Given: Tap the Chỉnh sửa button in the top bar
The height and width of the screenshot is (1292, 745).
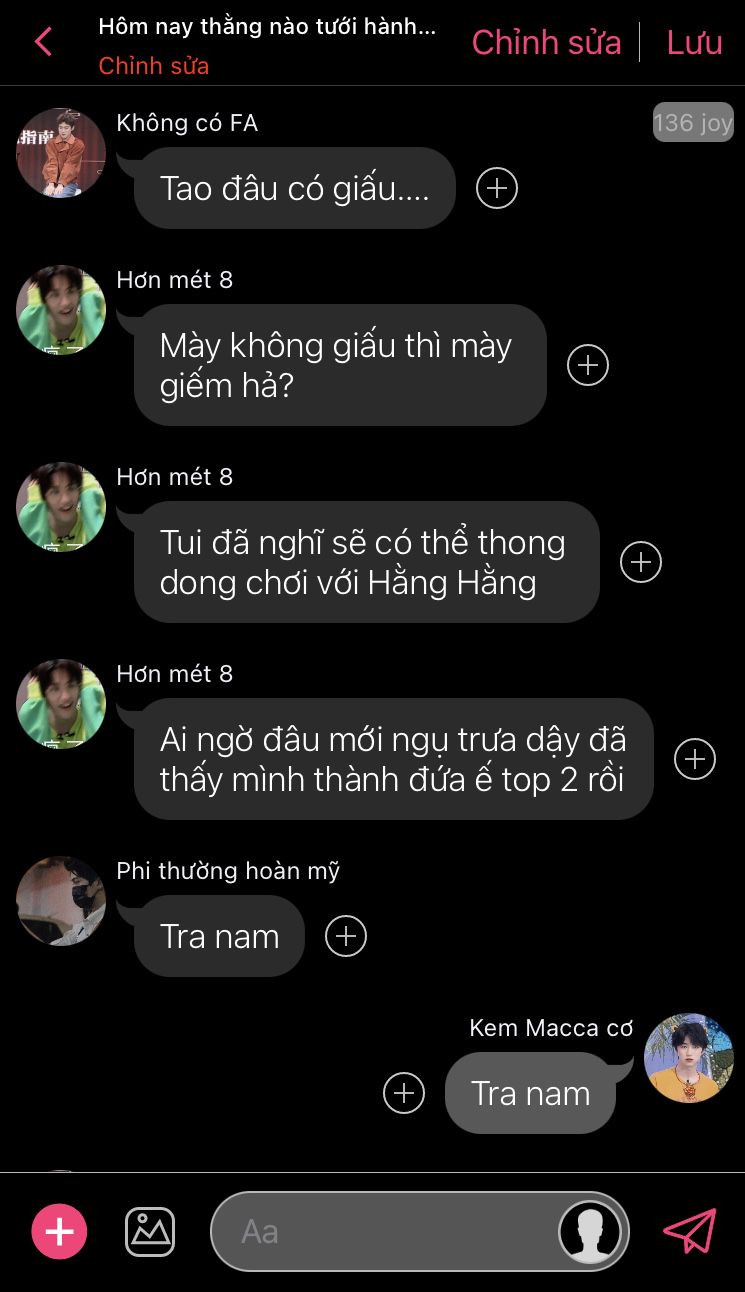Looking at the screenshot, I should (x=546, y=42).
